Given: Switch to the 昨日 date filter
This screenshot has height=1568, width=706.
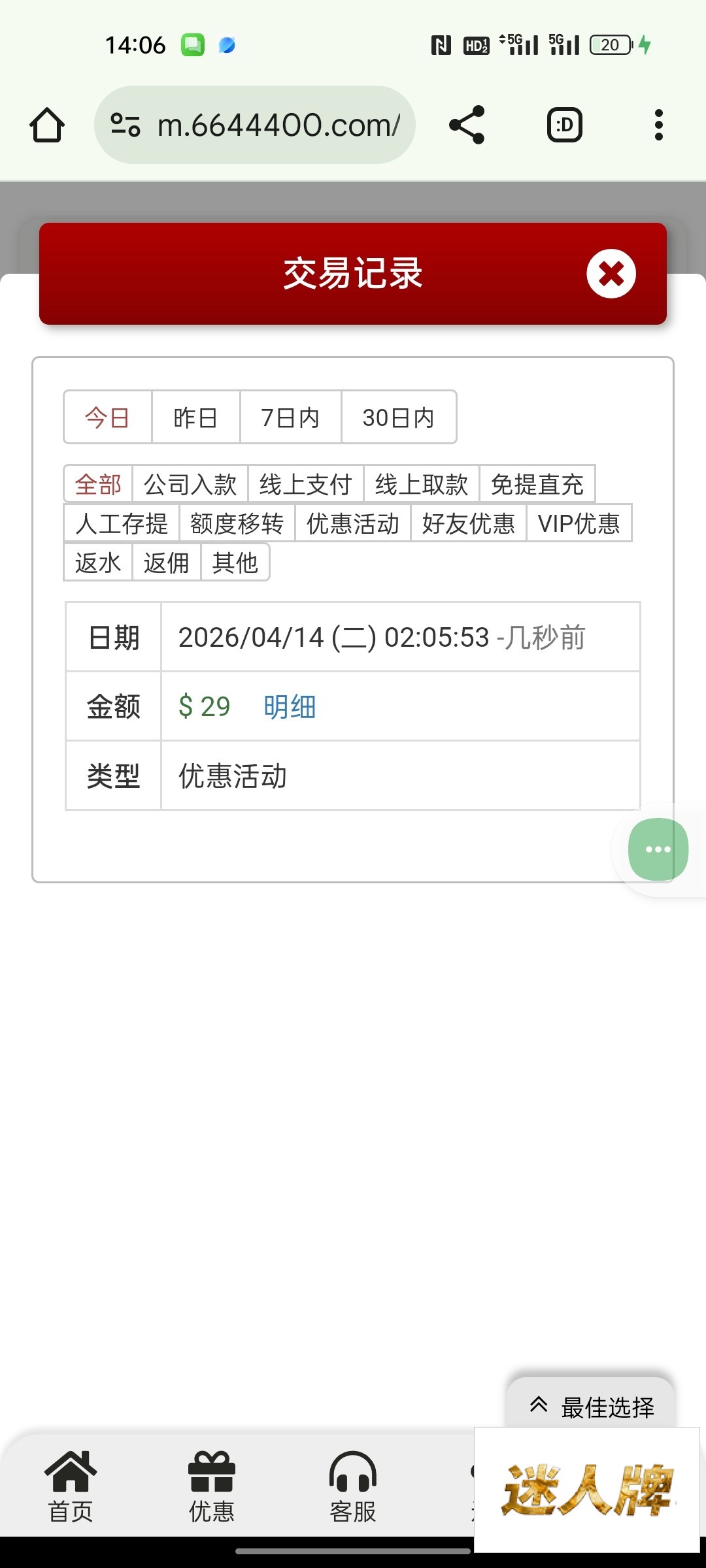Looking at the screenshot, I should pos(195,417).
